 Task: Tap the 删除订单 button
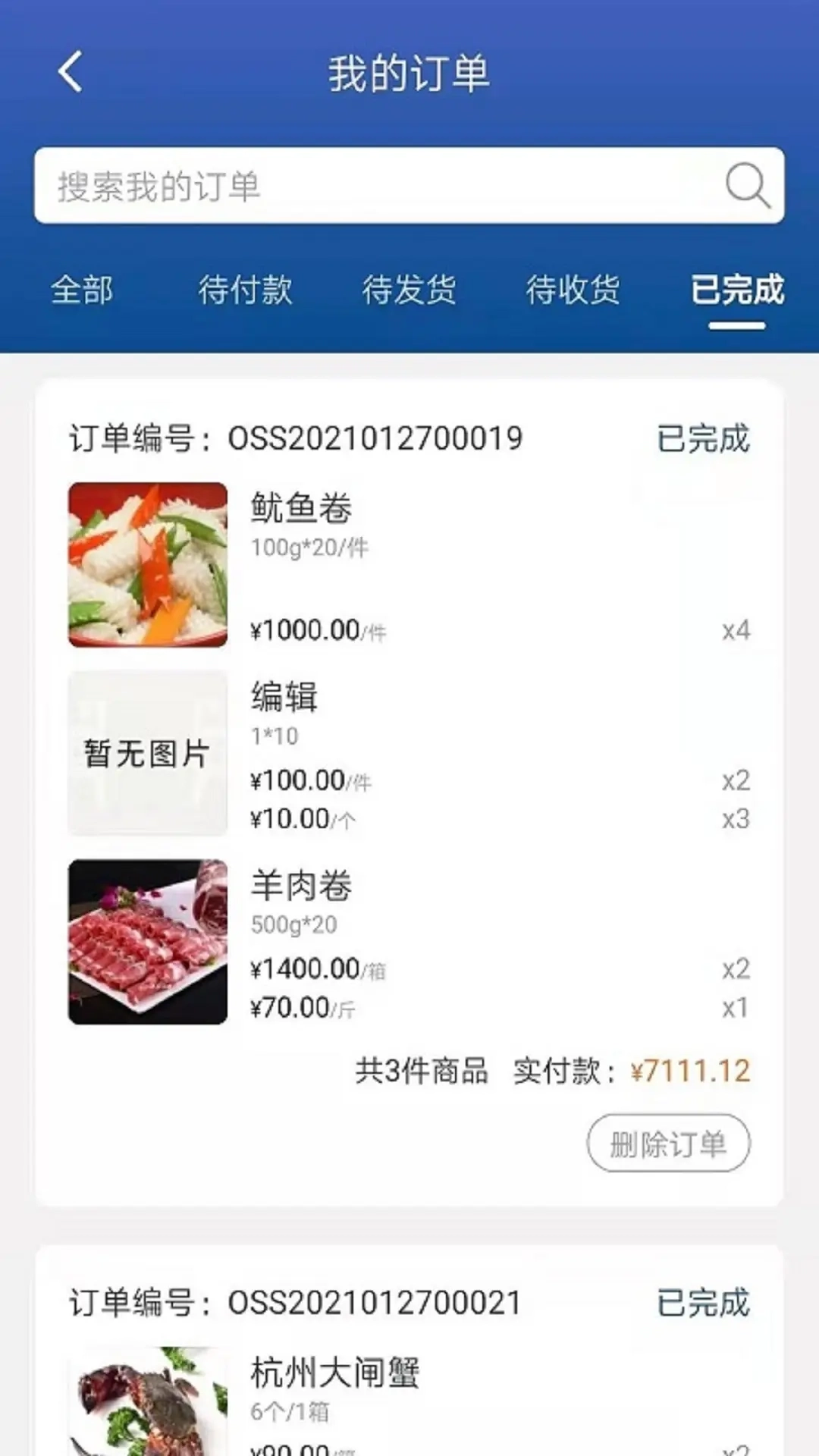coord(667,1143)
